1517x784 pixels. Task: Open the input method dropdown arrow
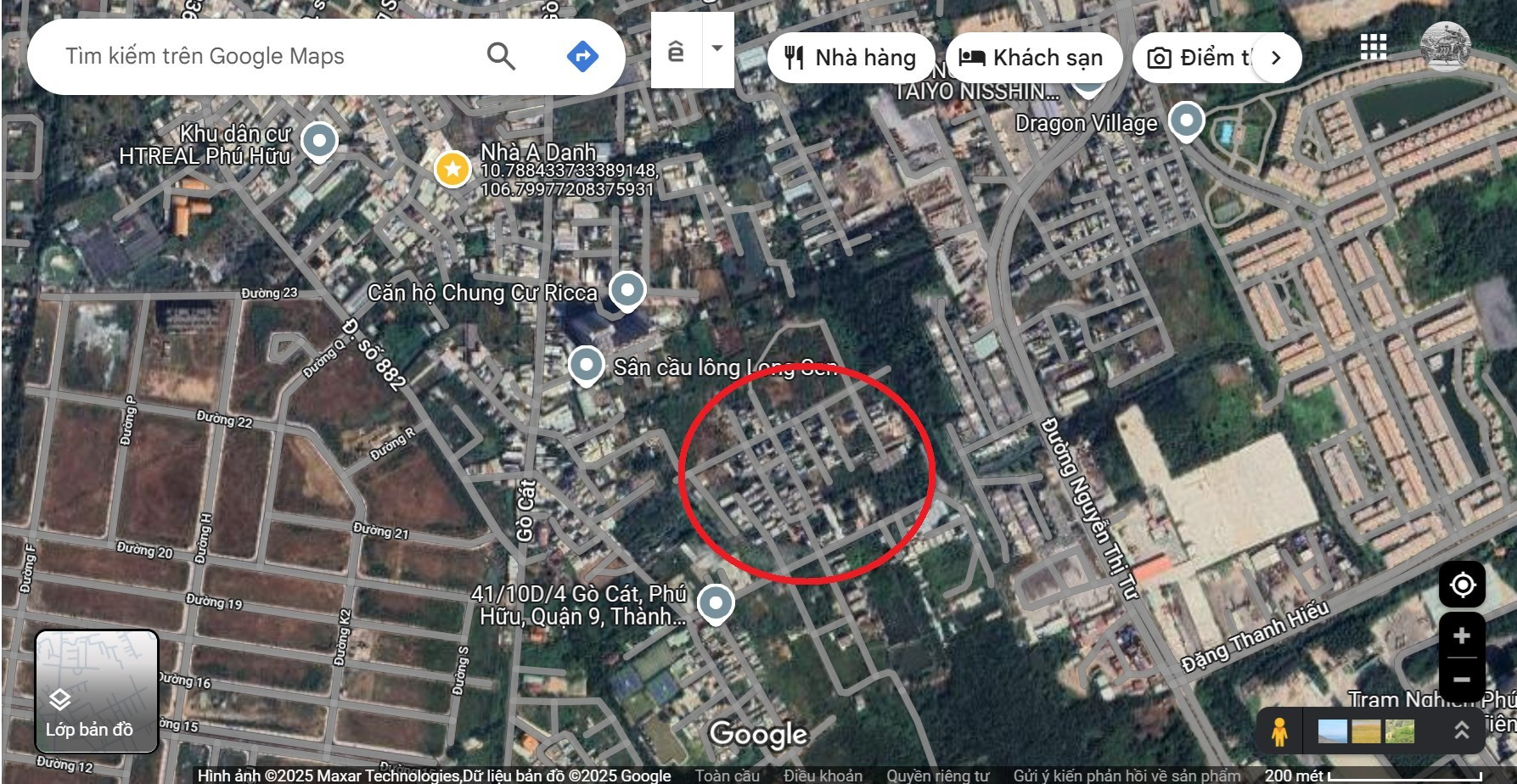(717, 48)
